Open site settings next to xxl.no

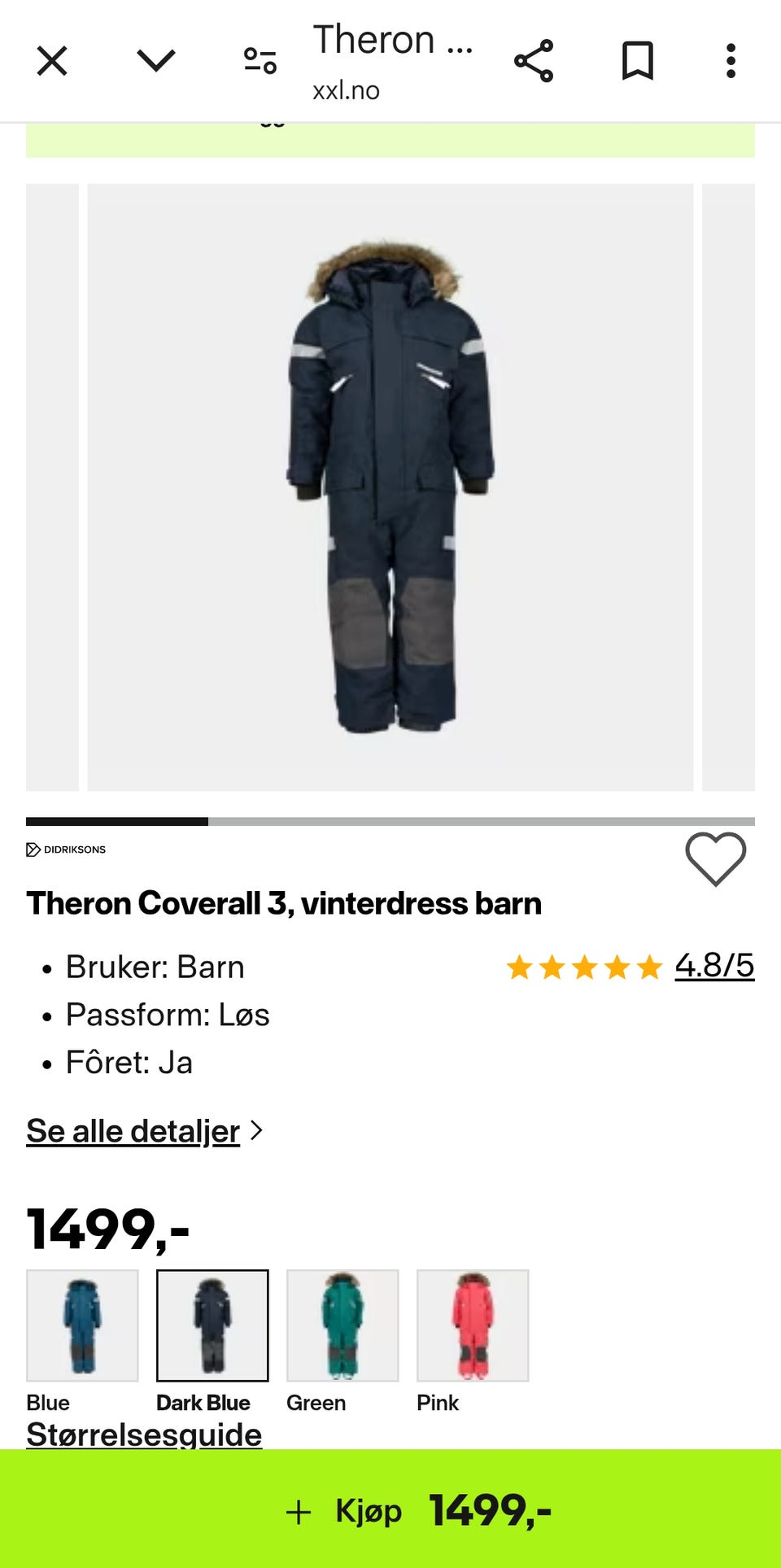coord(260,61)
